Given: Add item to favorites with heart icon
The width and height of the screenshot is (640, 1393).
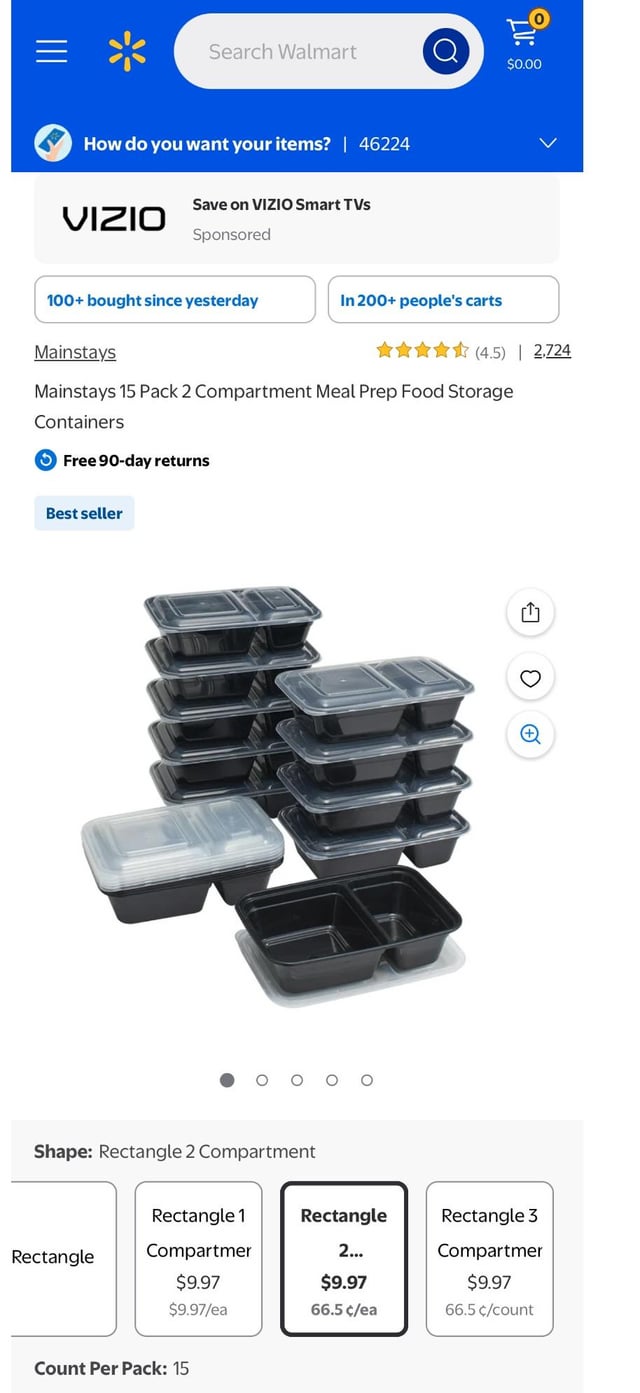Looking at the screenshot, I should 530,678.
